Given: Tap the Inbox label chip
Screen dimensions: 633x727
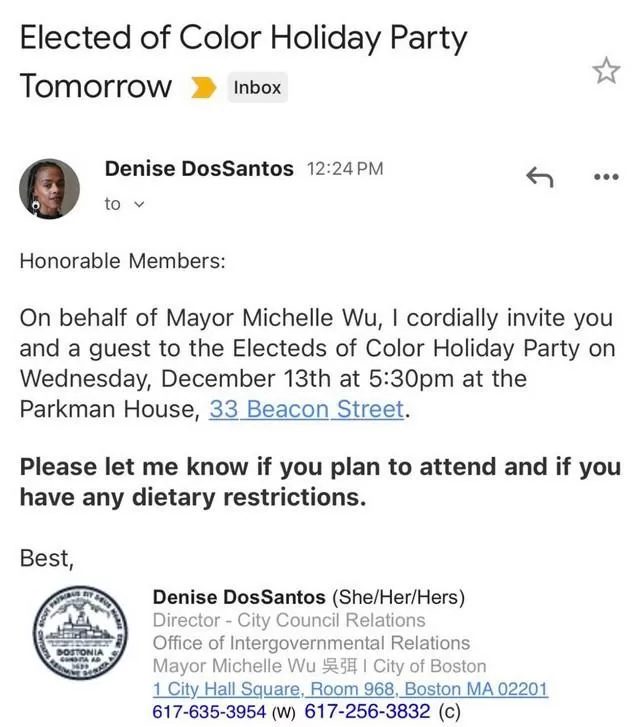Looking at the screenshot, I should (257, 88).
